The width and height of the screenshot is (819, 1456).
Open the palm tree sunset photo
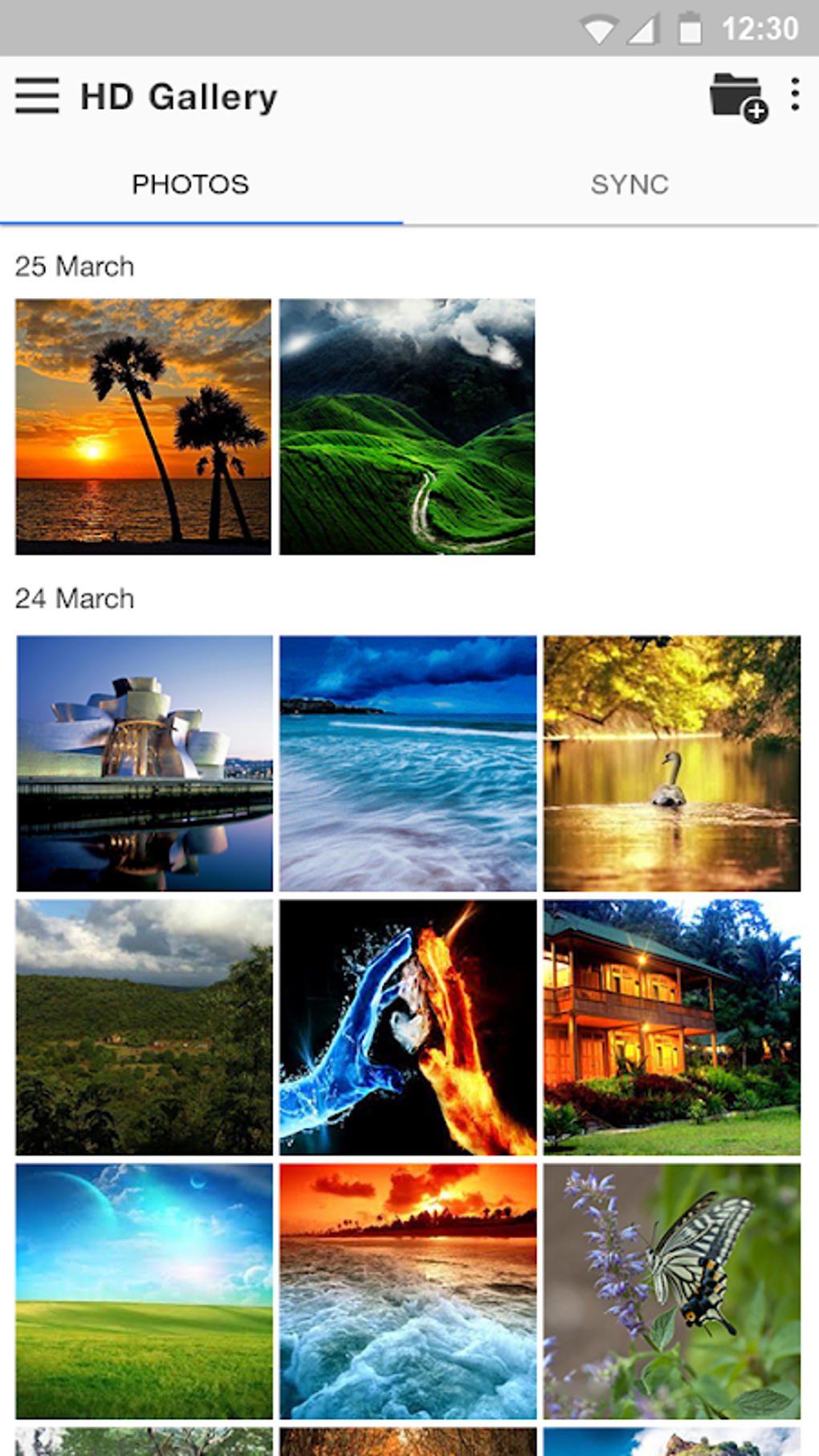(144, 426)
